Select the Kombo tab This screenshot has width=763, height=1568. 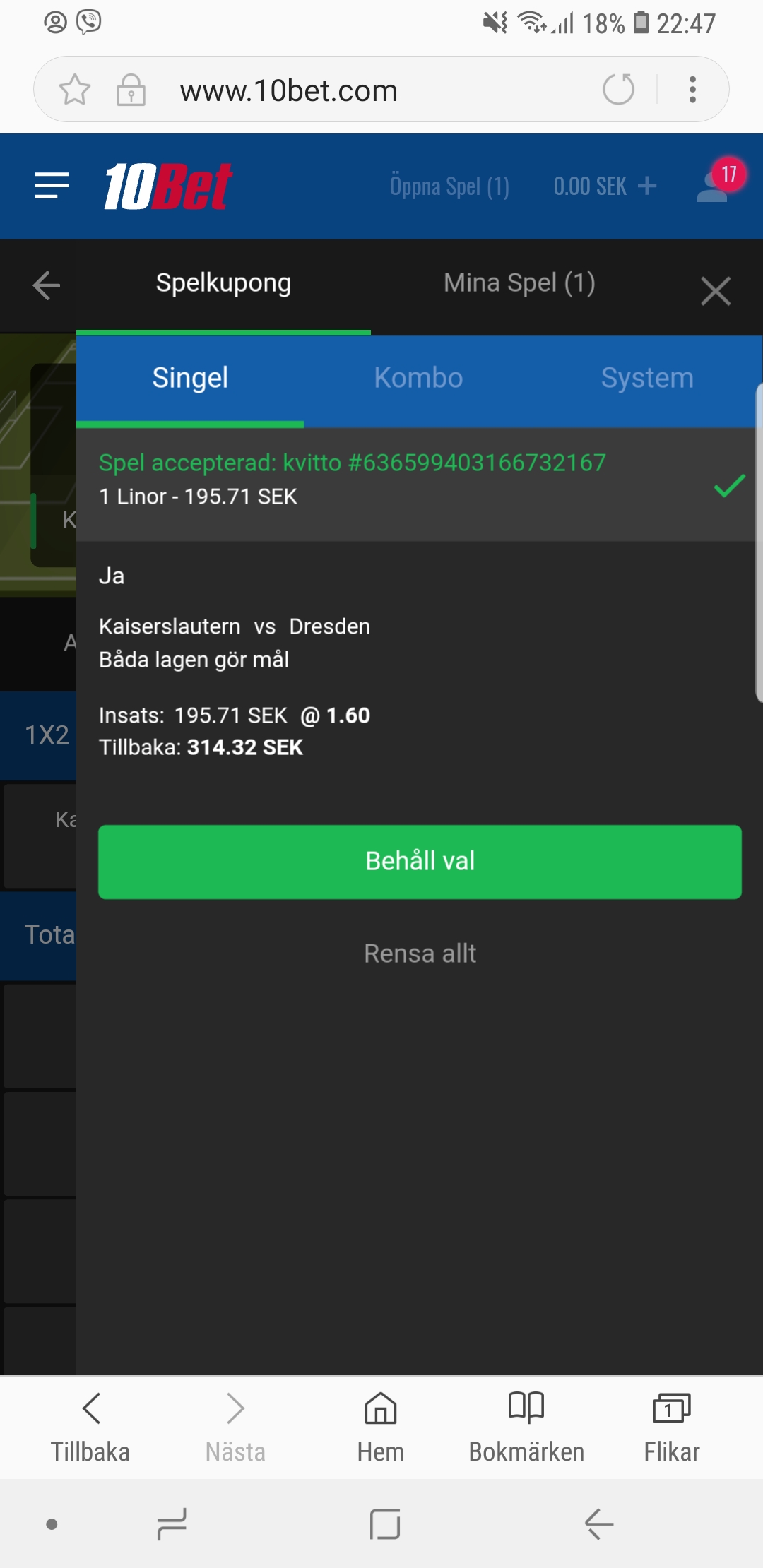pyautogui.click(x=418, y=378)
